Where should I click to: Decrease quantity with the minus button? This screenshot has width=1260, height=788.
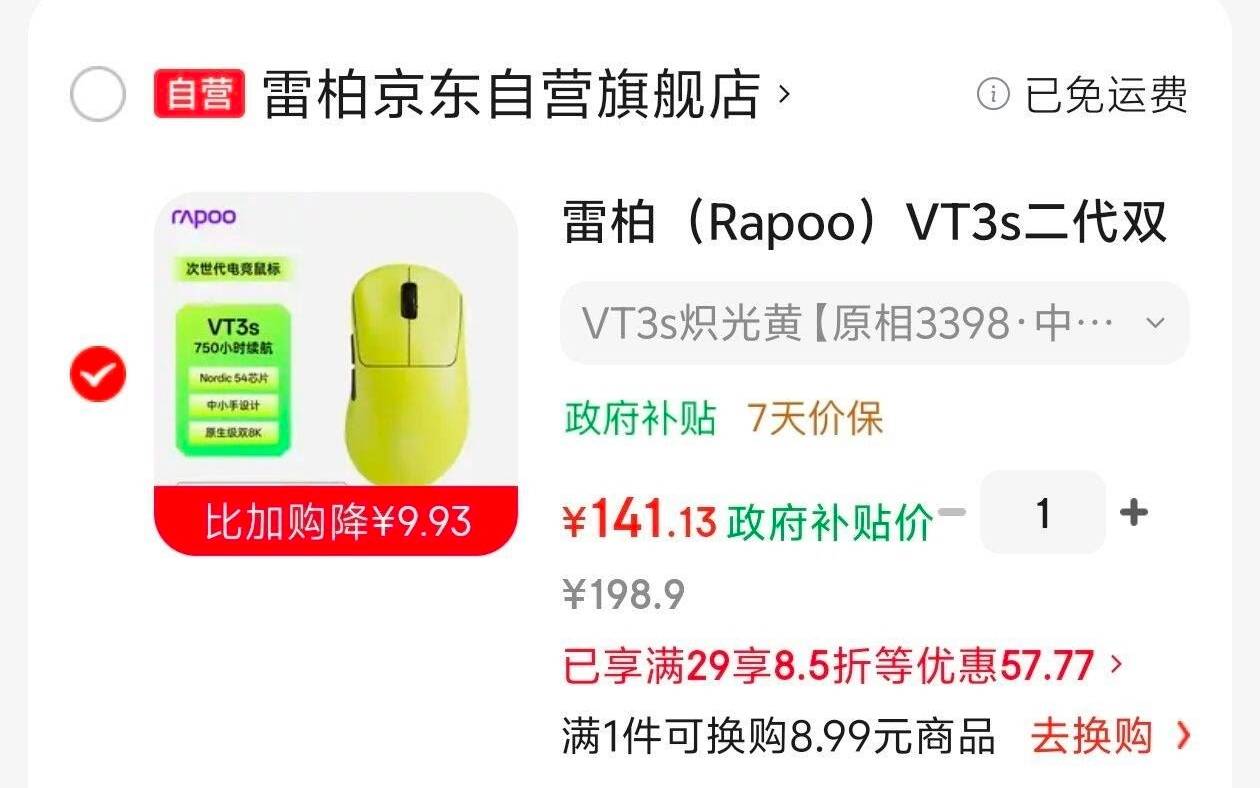(953, 513)
